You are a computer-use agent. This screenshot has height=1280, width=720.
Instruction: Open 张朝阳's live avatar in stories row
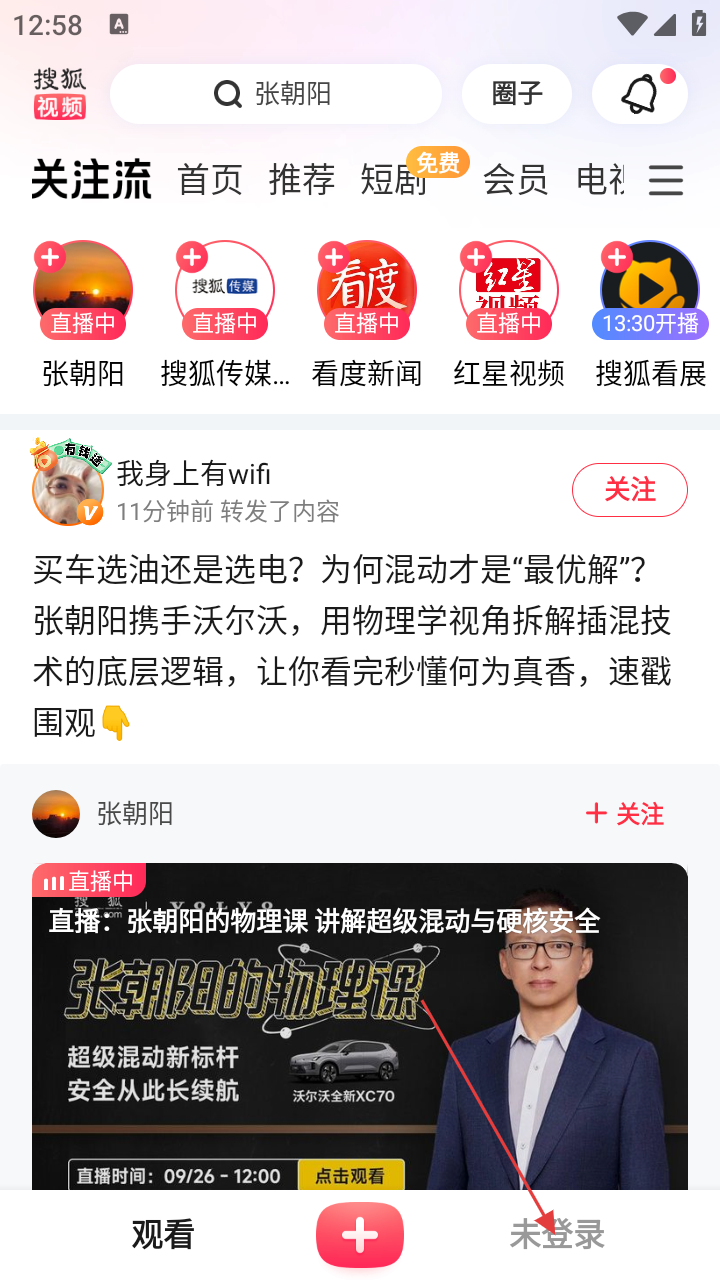coord(83,290)
